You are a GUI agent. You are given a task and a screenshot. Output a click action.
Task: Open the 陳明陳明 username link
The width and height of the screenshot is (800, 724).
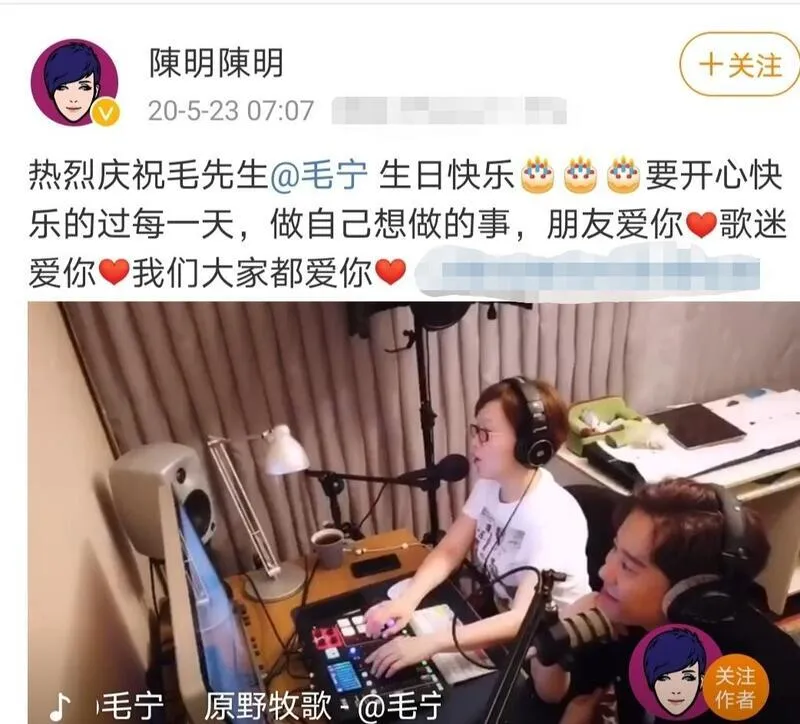click(x=216, y=63)
